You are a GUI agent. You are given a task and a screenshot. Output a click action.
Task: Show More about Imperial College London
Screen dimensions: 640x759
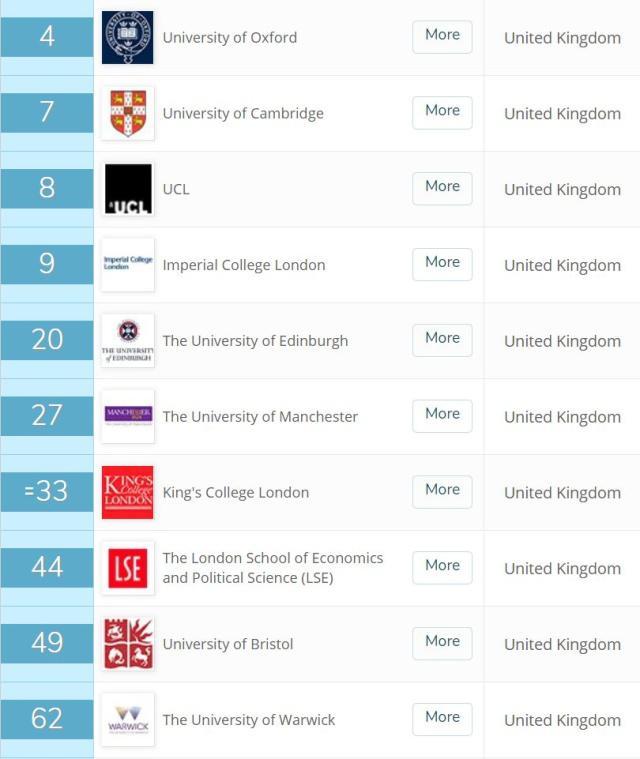click(442, 264)
